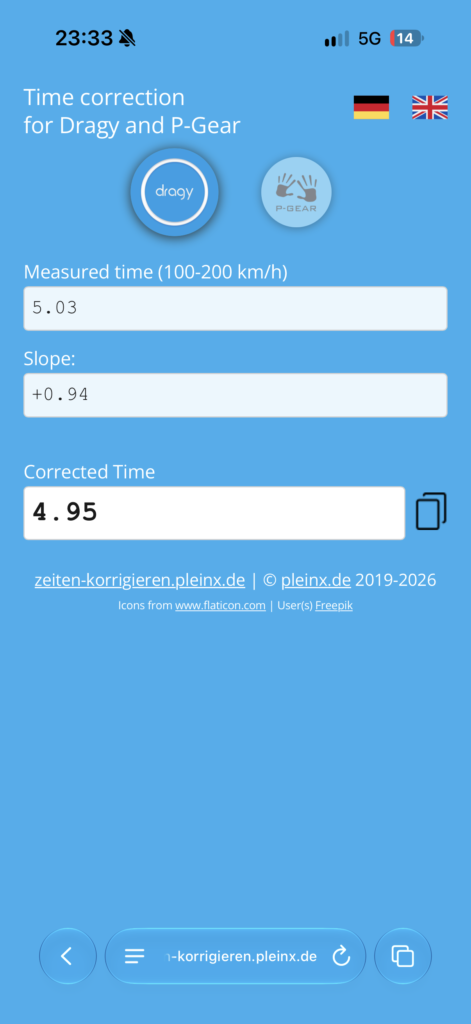This screenshot has height=1024, width=471.
Task: Edit the measured time field
Action: tap(235, 308)
